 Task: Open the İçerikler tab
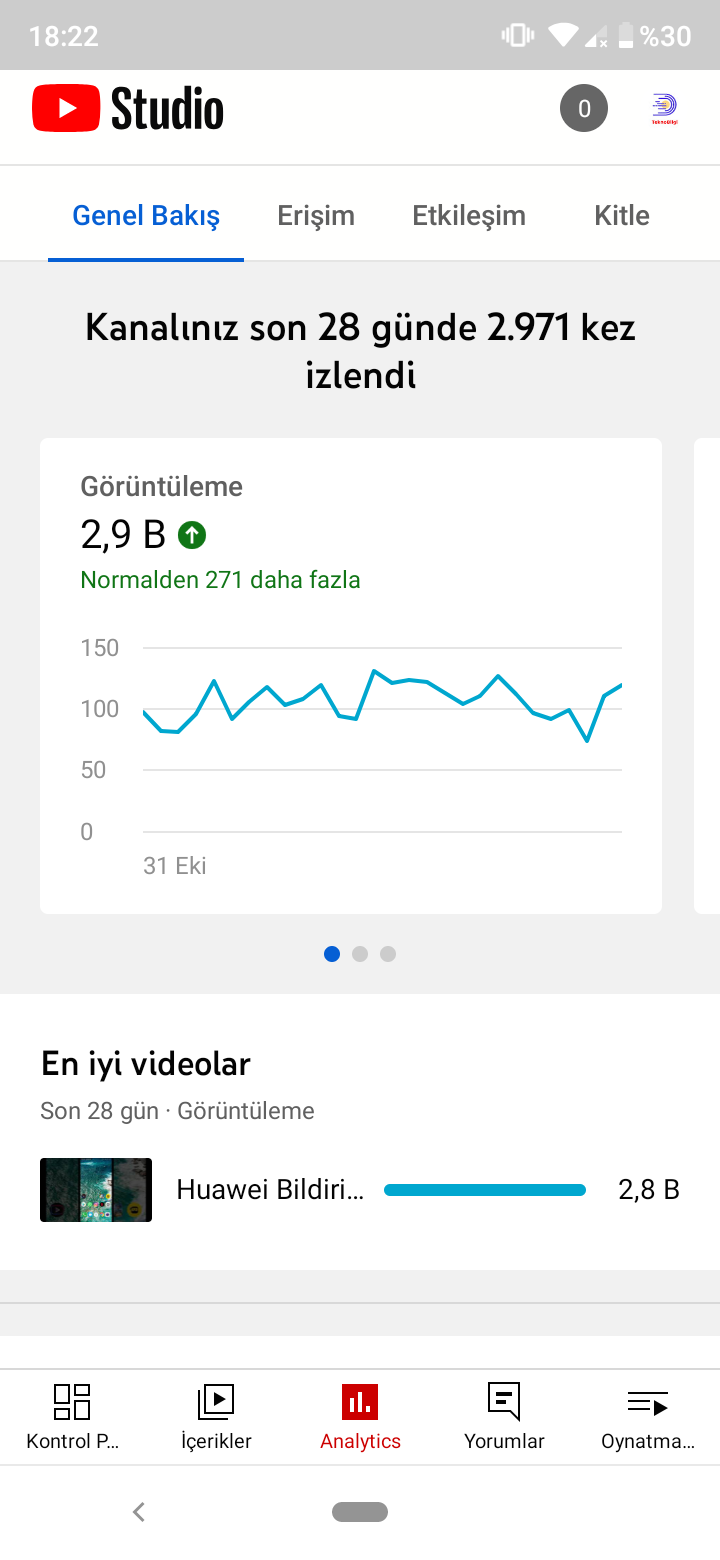pos(216,1417)
